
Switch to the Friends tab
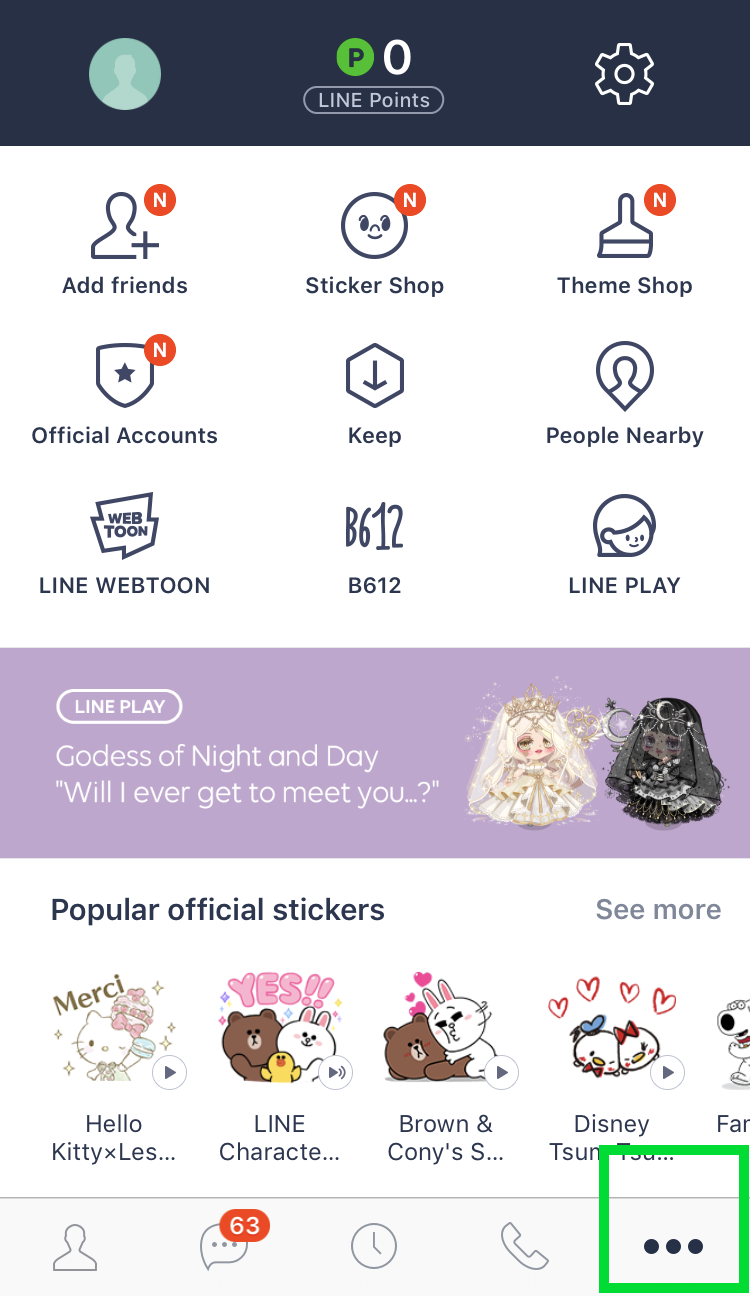[x=75, y=1246]
